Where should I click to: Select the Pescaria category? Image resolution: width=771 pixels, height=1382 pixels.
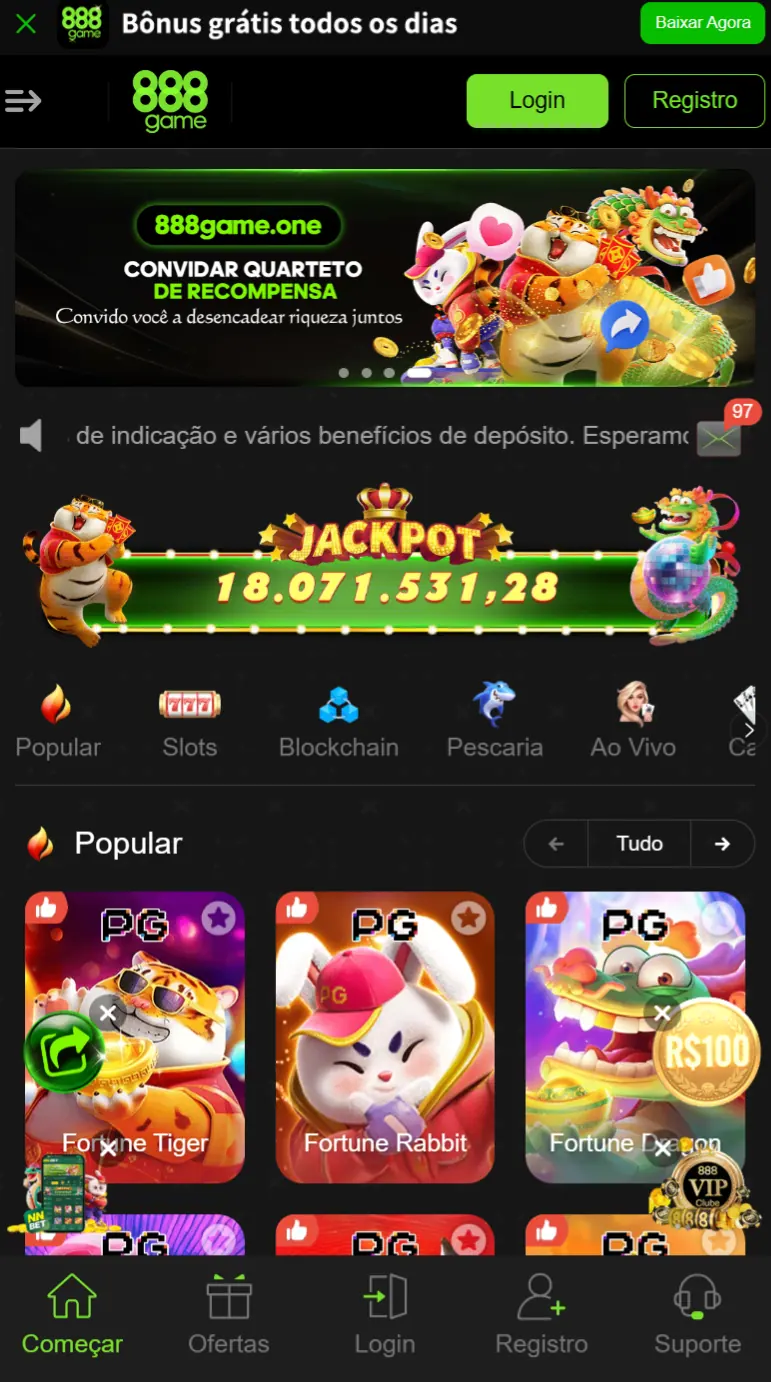(x=494, y=722)
